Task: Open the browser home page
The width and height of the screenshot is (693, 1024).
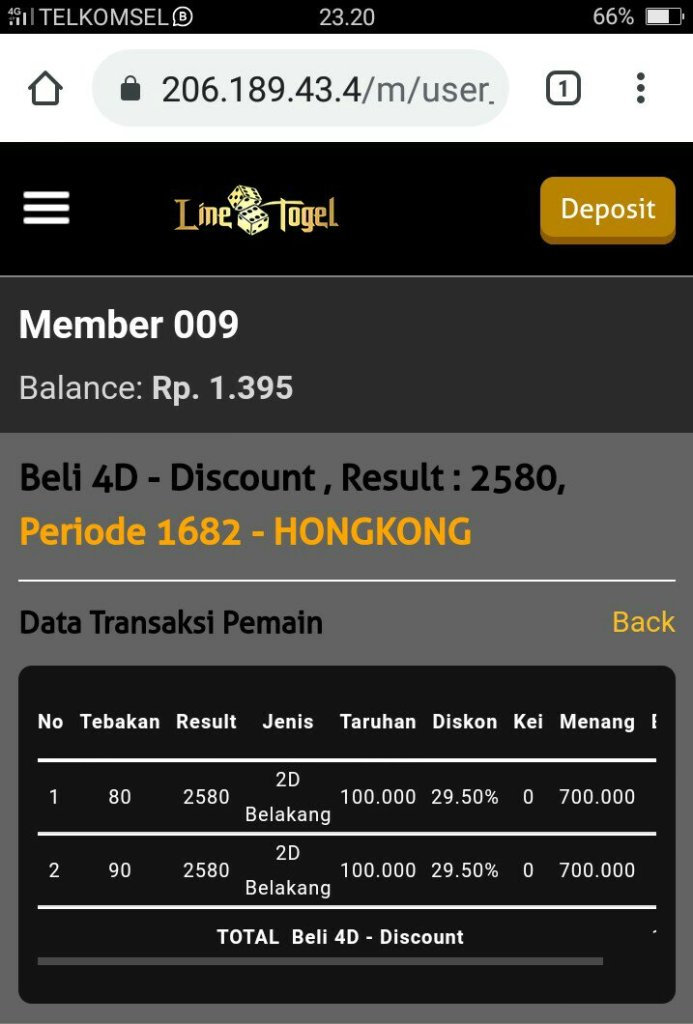Action: pos(46,89)
